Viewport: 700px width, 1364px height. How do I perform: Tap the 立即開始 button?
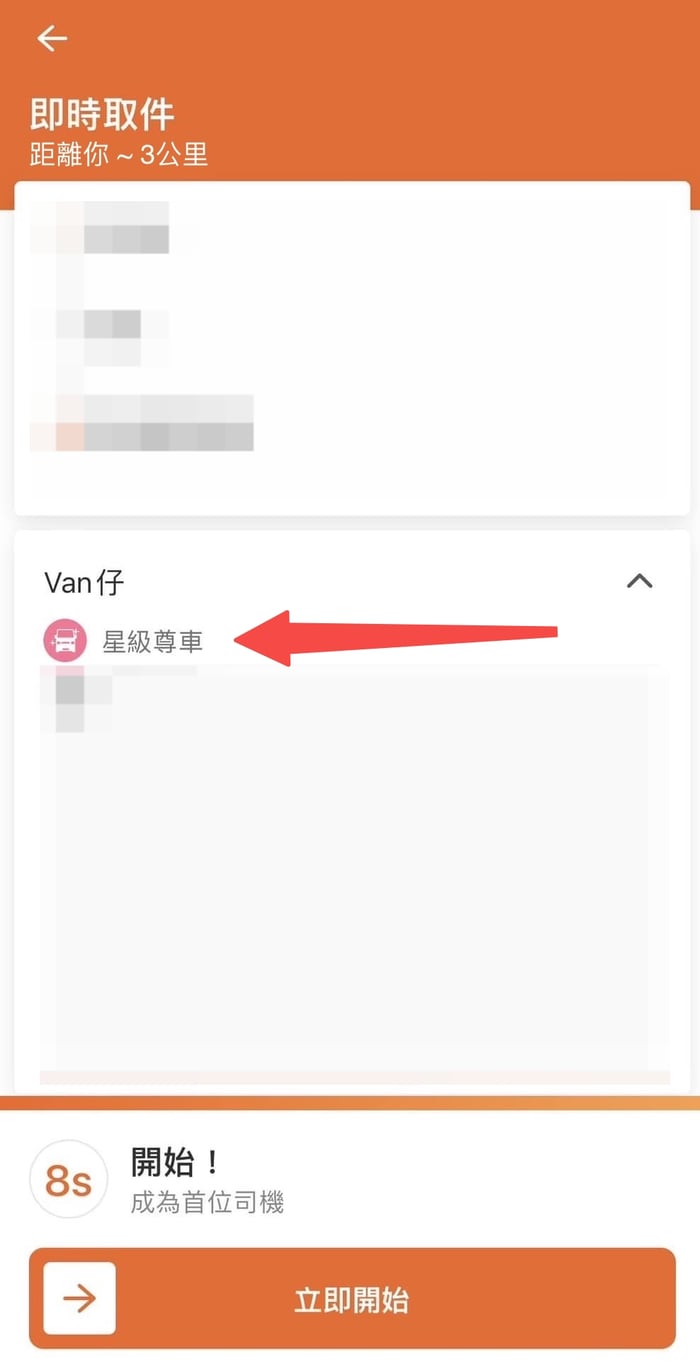point(352,1299)
